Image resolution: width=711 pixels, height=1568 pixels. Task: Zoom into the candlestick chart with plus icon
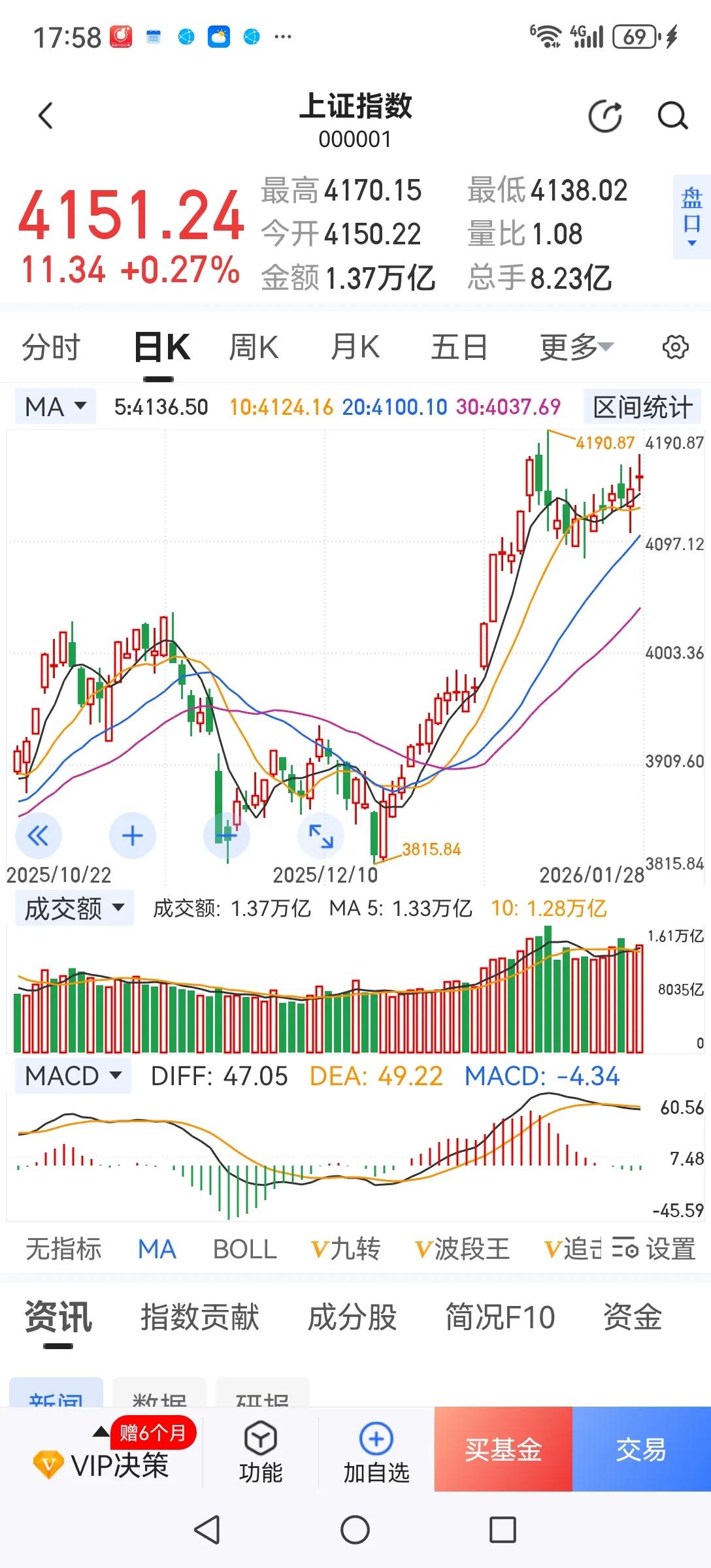pyautogui.click(x=133, y=835)
